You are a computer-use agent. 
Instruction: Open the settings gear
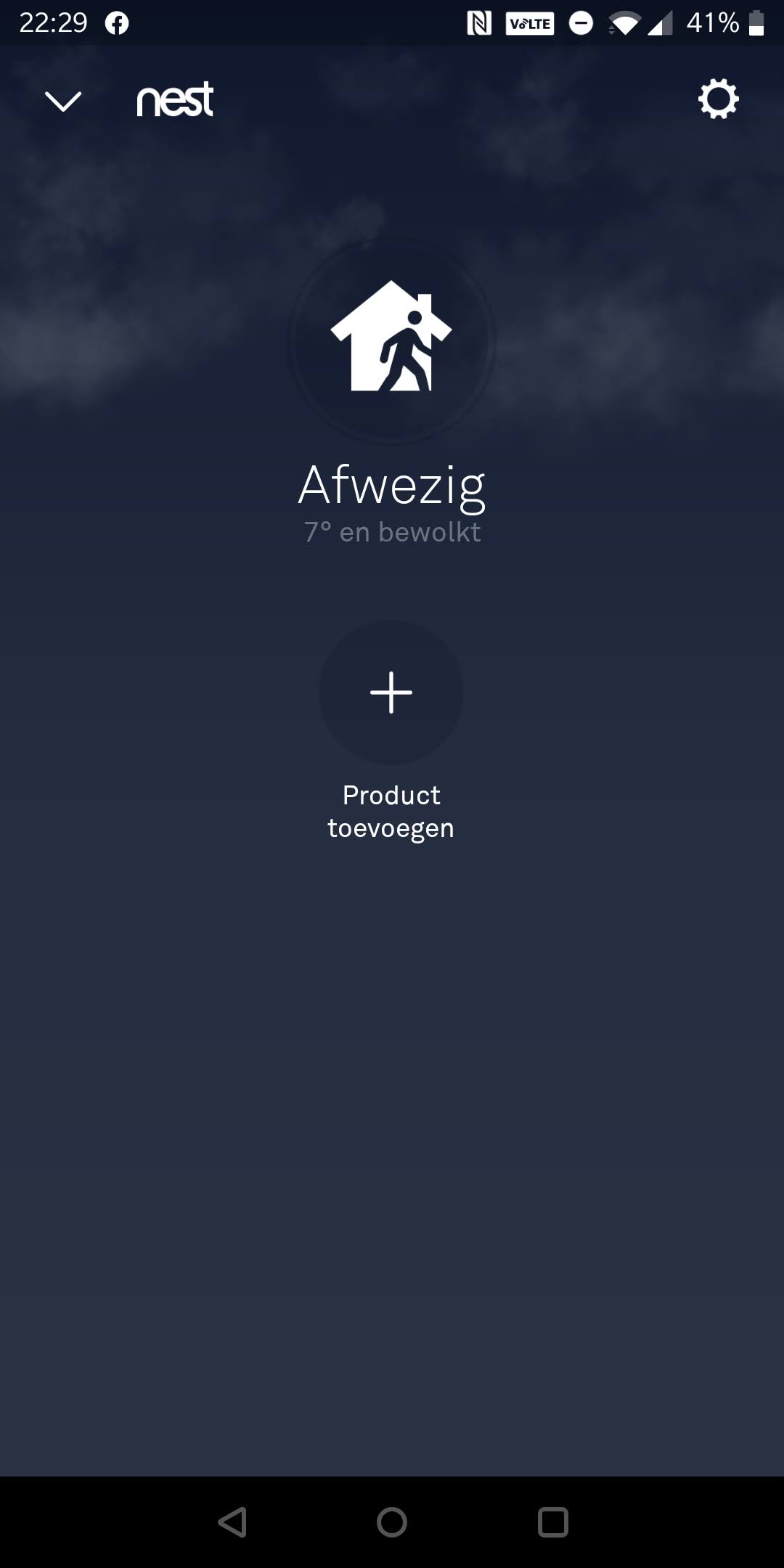(x=718, y=99)
